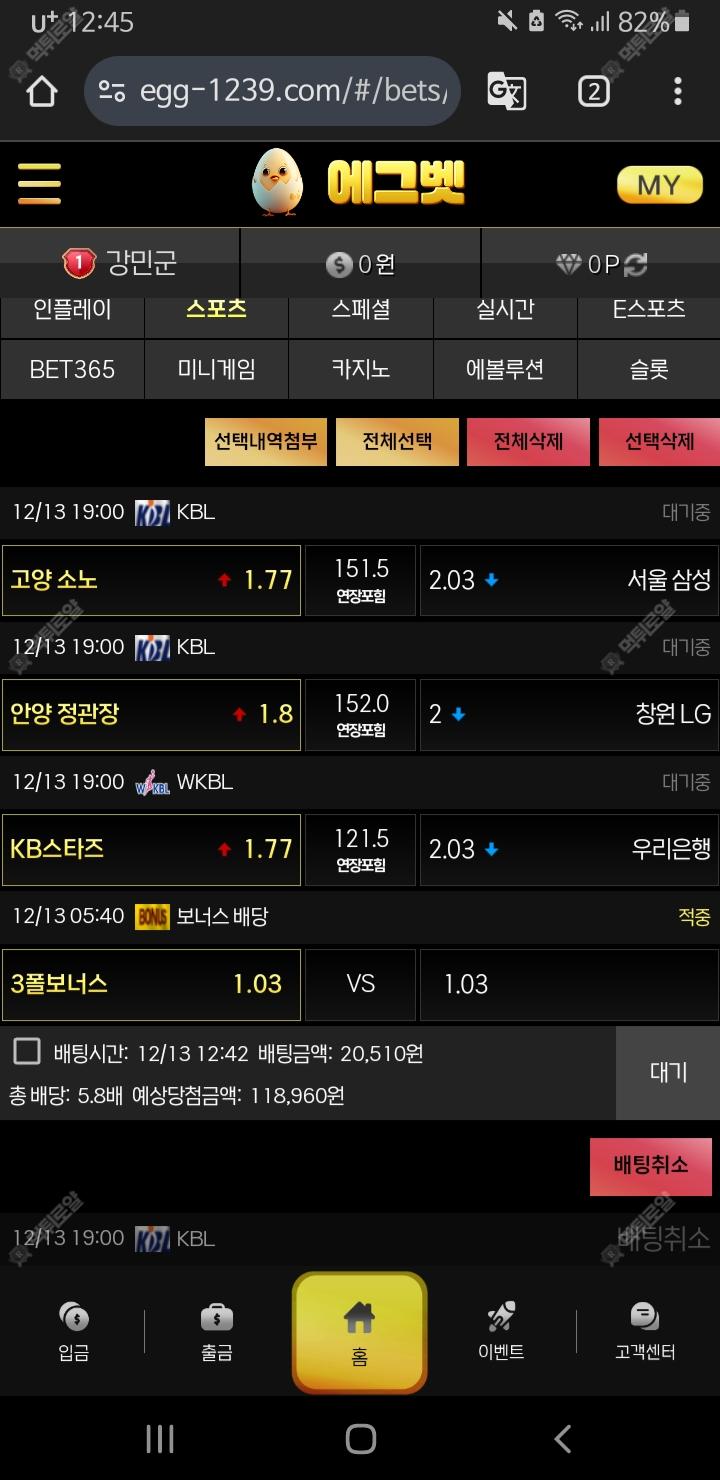The width and height of the screenshot is (720, 1480).
Task: Open the BET365 category
Action: [72, 369]
